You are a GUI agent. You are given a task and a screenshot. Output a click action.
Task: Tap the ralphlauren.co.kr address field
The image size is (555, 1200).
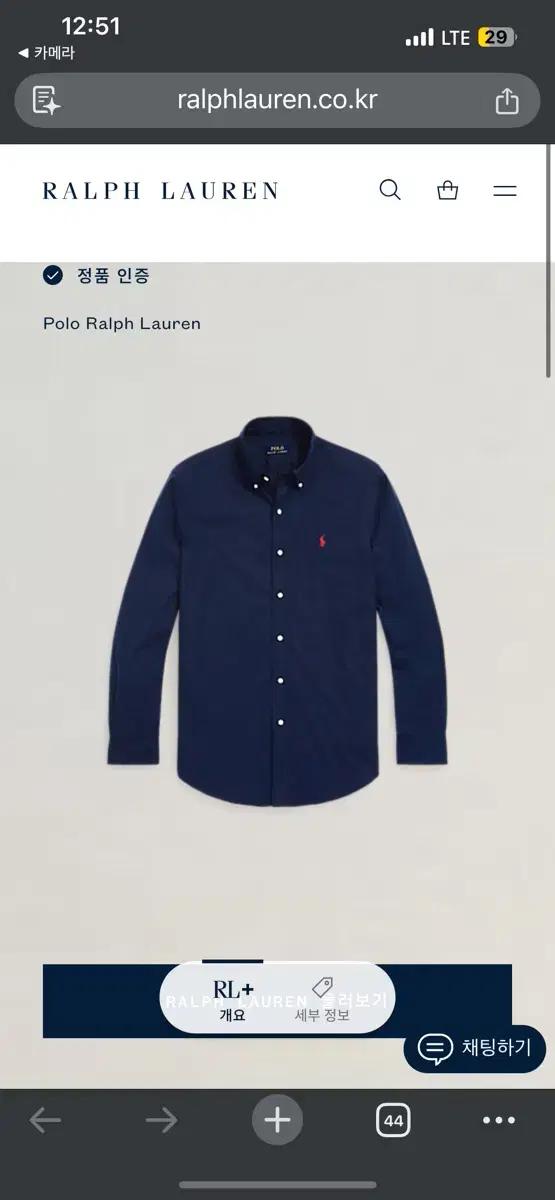coord(277,100)
